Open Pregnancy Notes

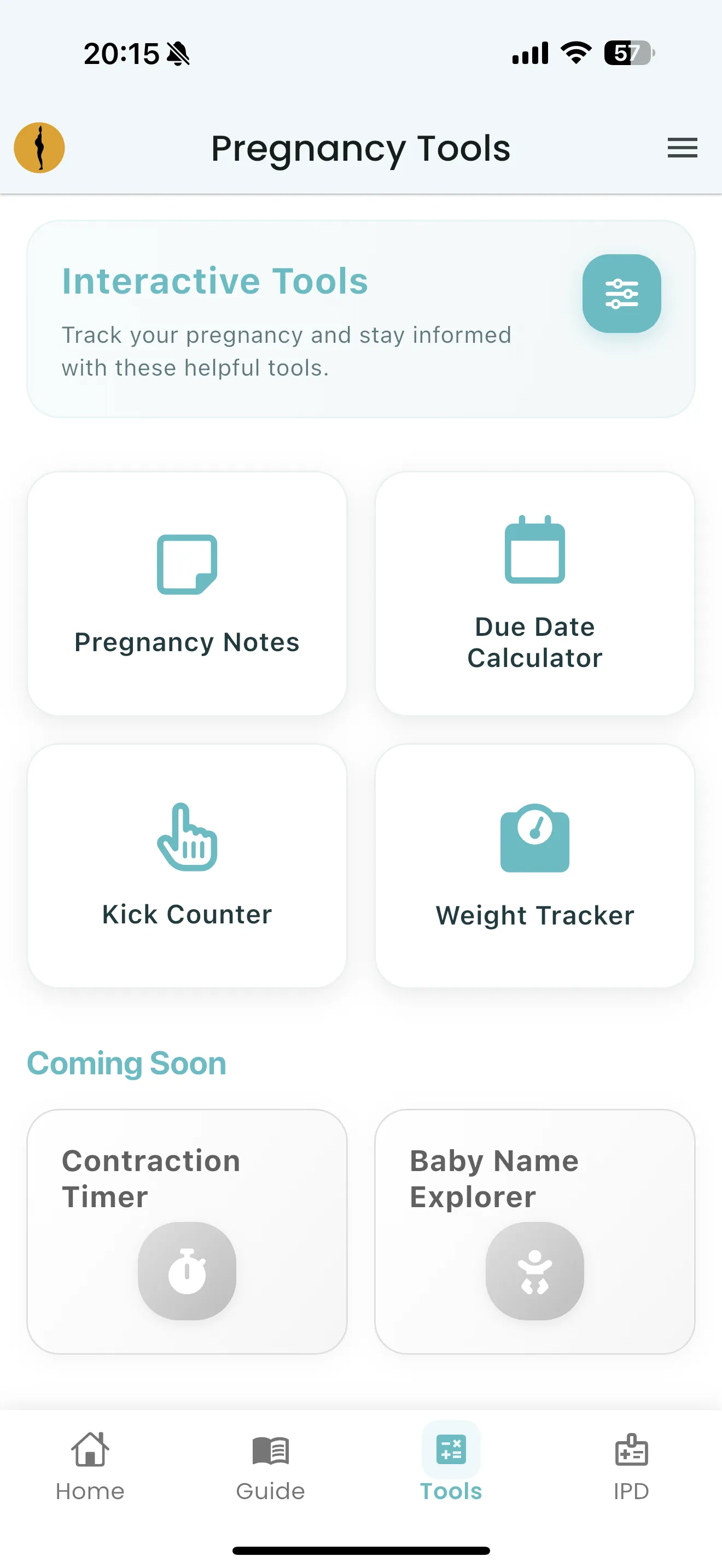coord(187,594)
